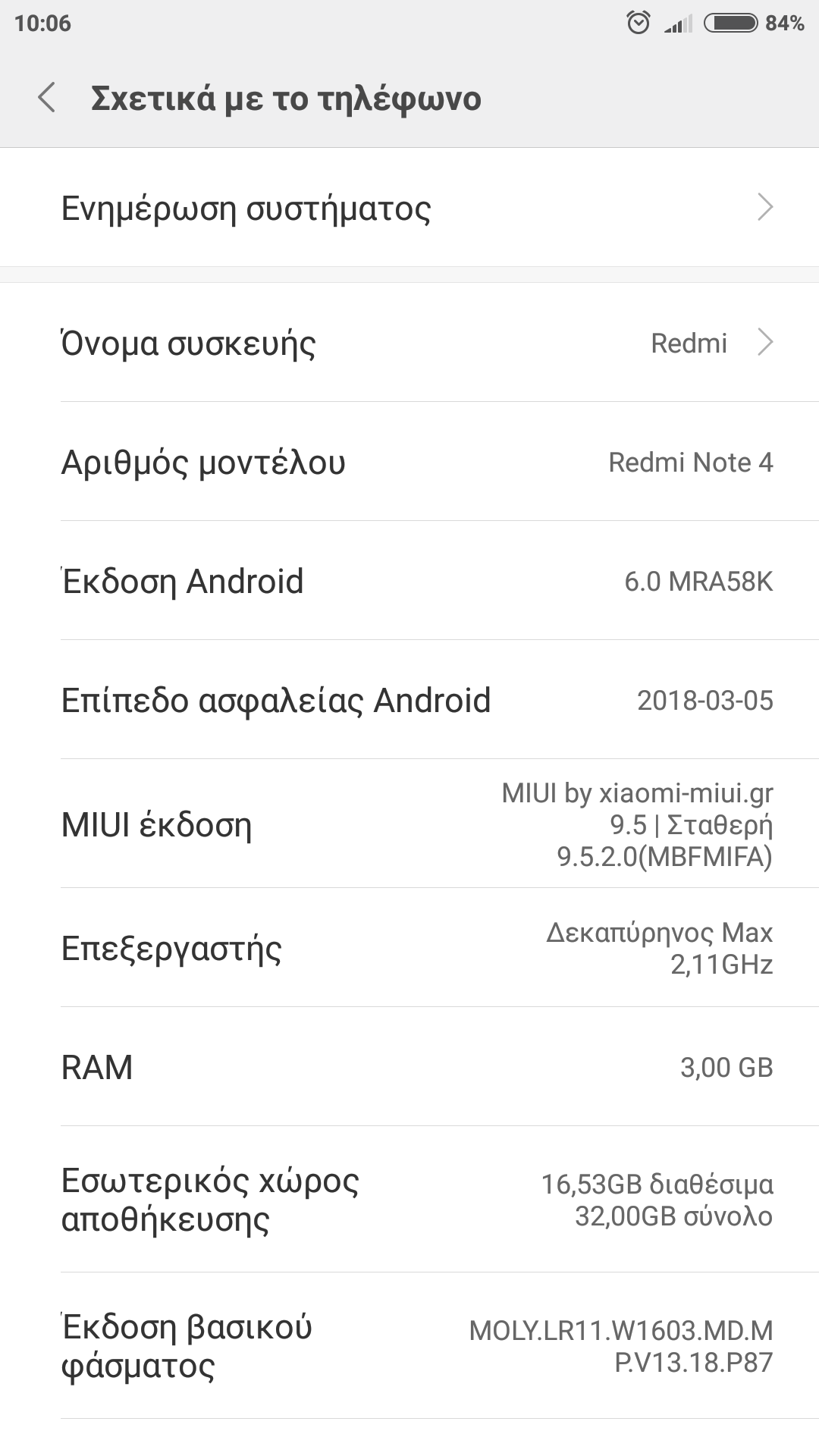Screen dimensions: 819x1456
Task: Go back from the Σχετικά με το τηλέφωνο screen
Action: pos(47,99)
